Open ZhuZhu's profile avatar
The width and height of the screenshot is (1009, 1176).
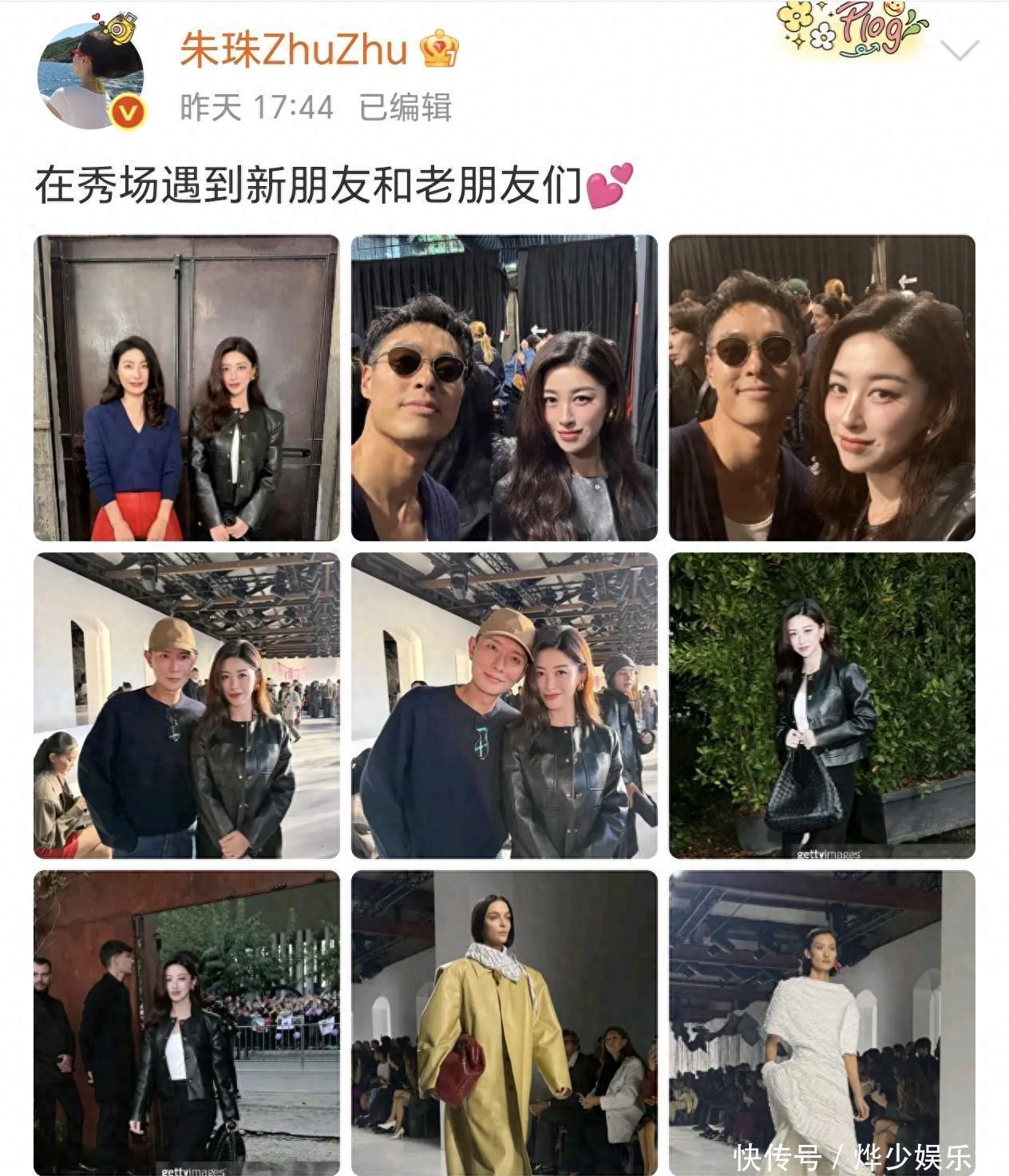click(90, 76)
